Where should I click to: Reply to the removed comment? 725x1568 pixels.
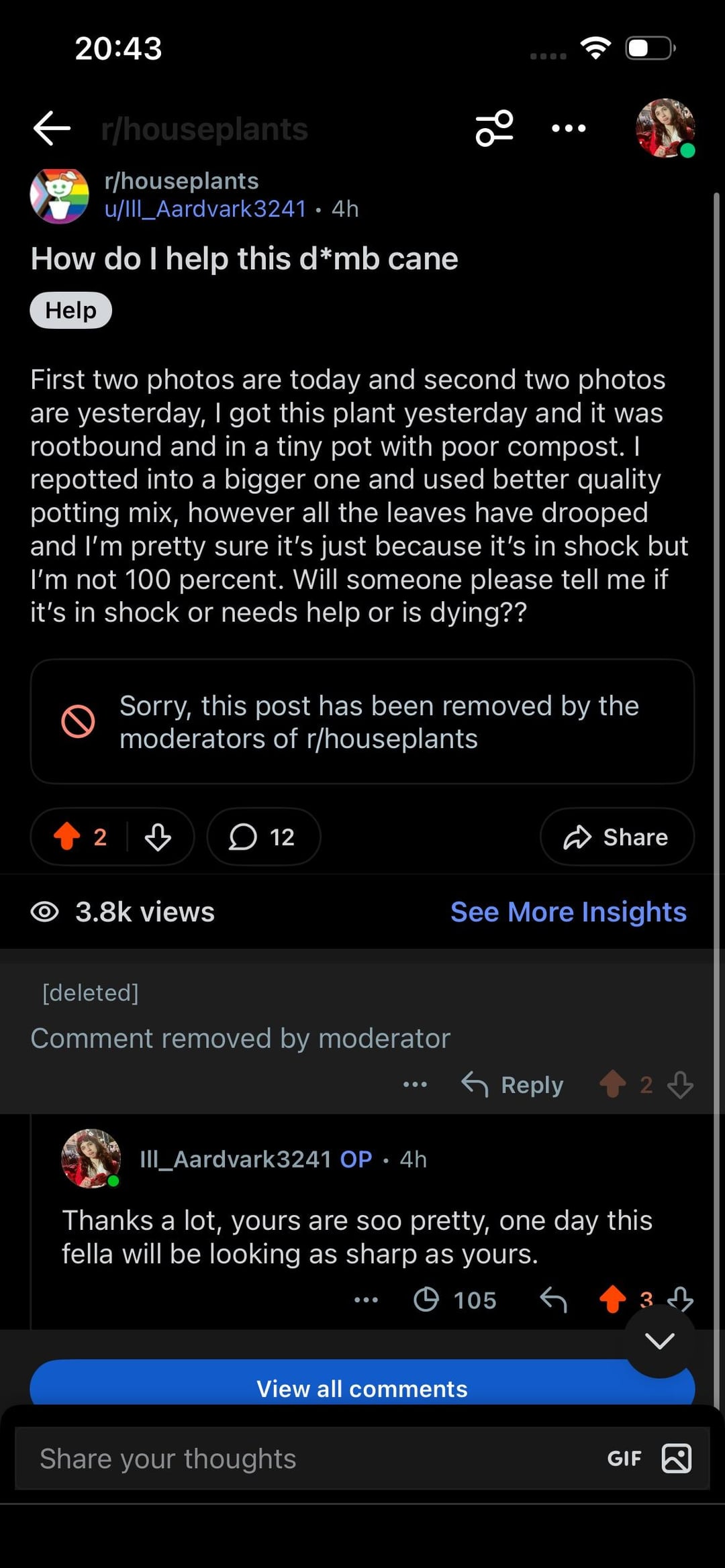pyautogui.click(x=513, y=1085)
